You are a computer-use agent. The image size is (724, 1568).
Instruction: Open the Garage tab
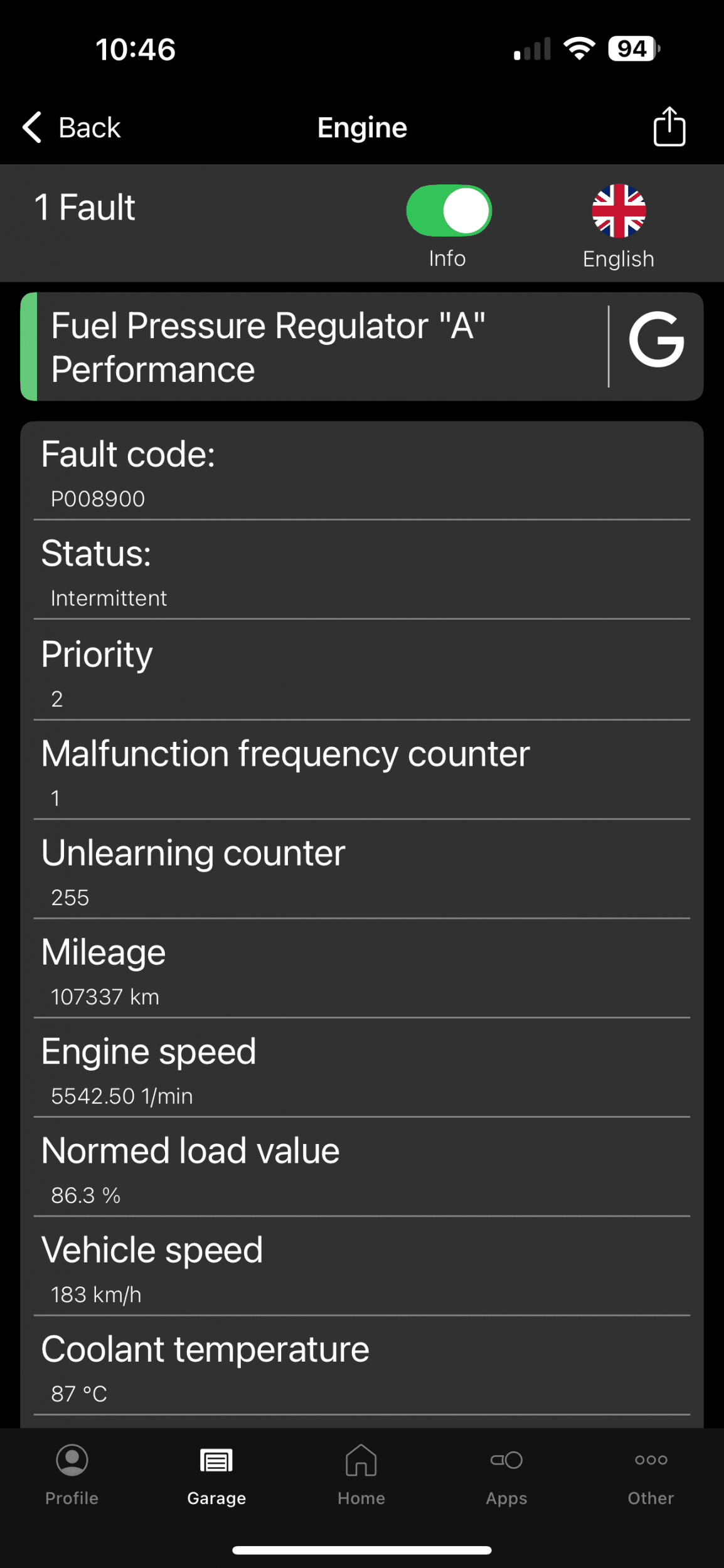point(216,1475)
